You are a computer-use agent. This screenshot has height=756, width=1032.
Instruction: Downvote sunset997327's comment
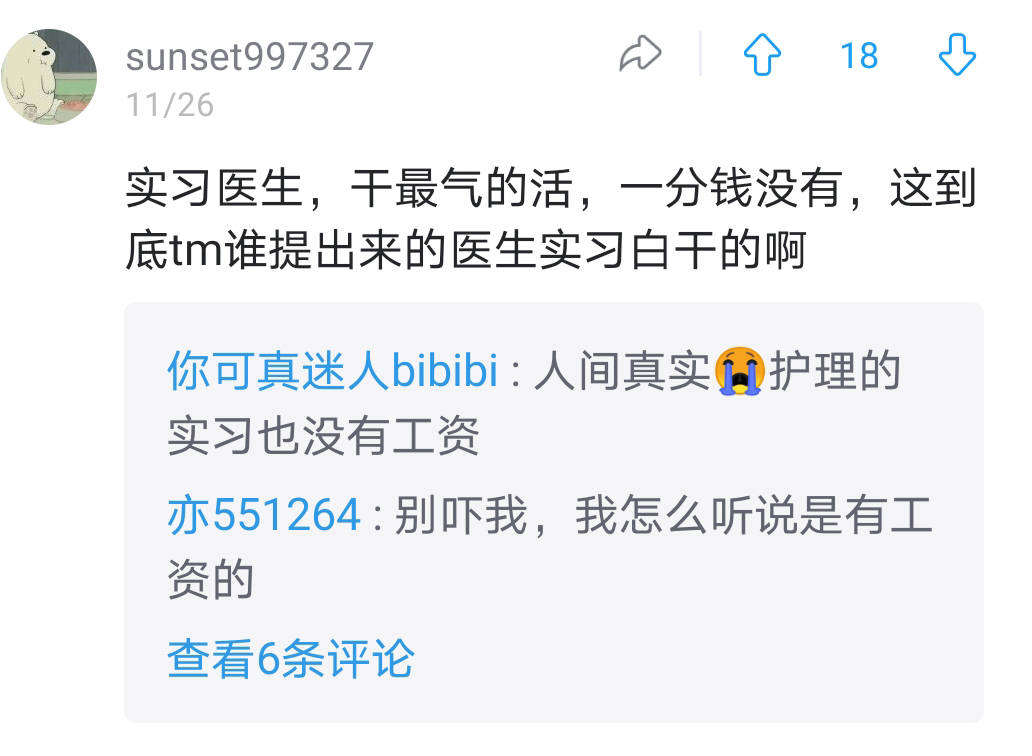[x=957, y=54]
